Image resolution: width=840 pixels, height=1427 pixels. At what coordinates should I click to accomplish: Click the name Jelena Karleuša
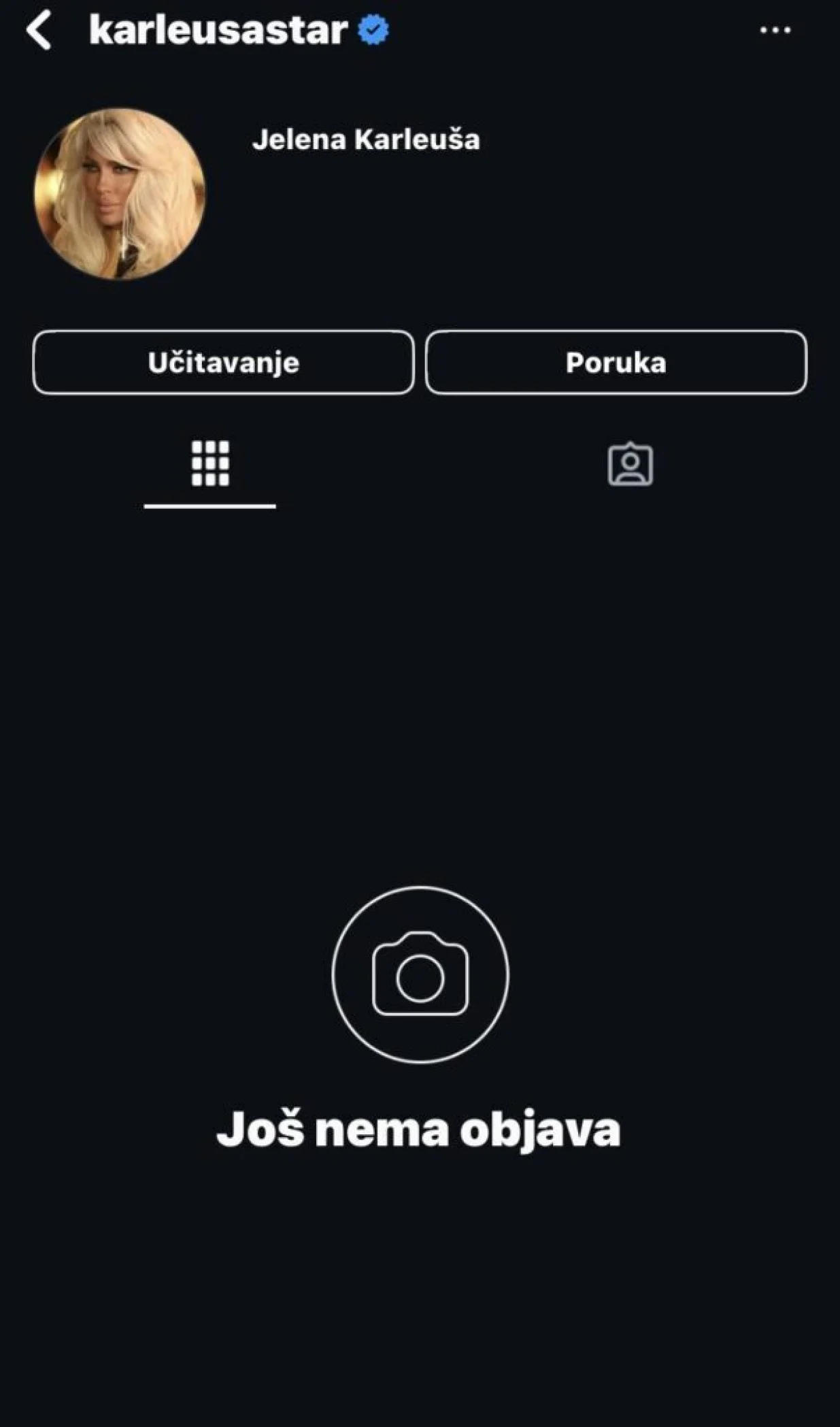tap(367, 140)
